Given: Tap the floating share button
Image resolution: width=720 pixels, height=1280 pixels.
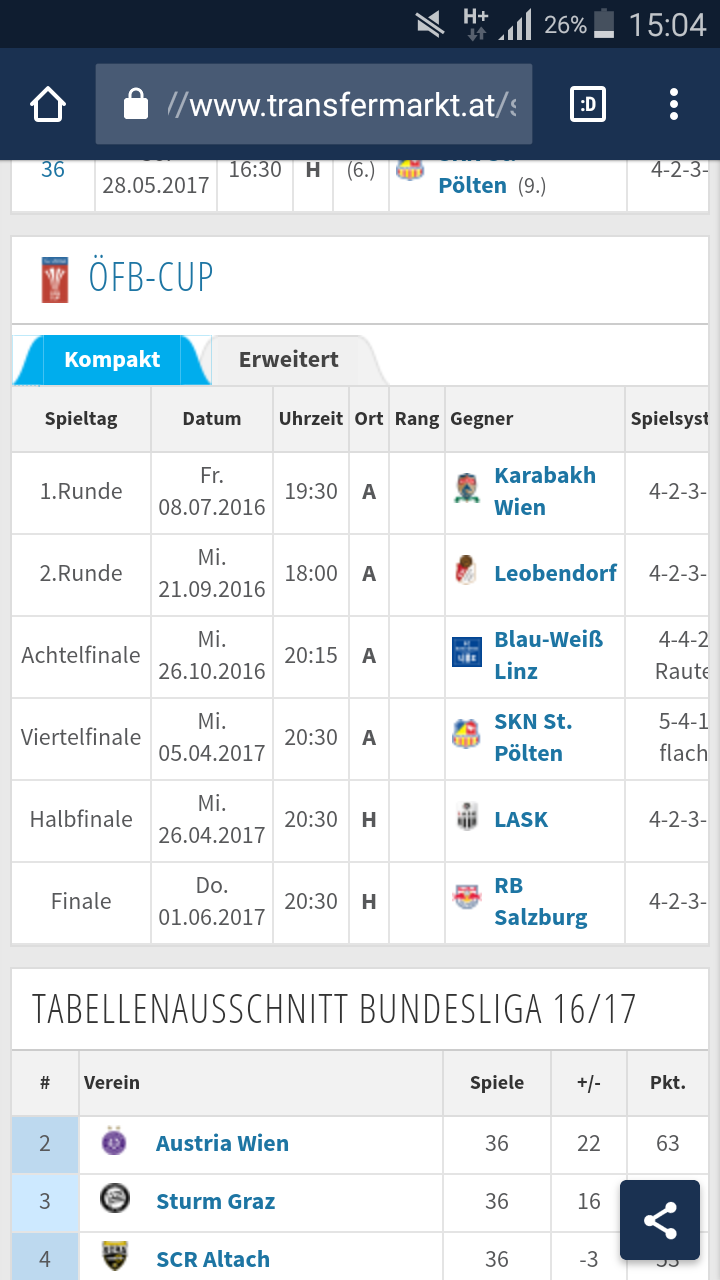Looking at the screenshot, I should (660, 1220).
